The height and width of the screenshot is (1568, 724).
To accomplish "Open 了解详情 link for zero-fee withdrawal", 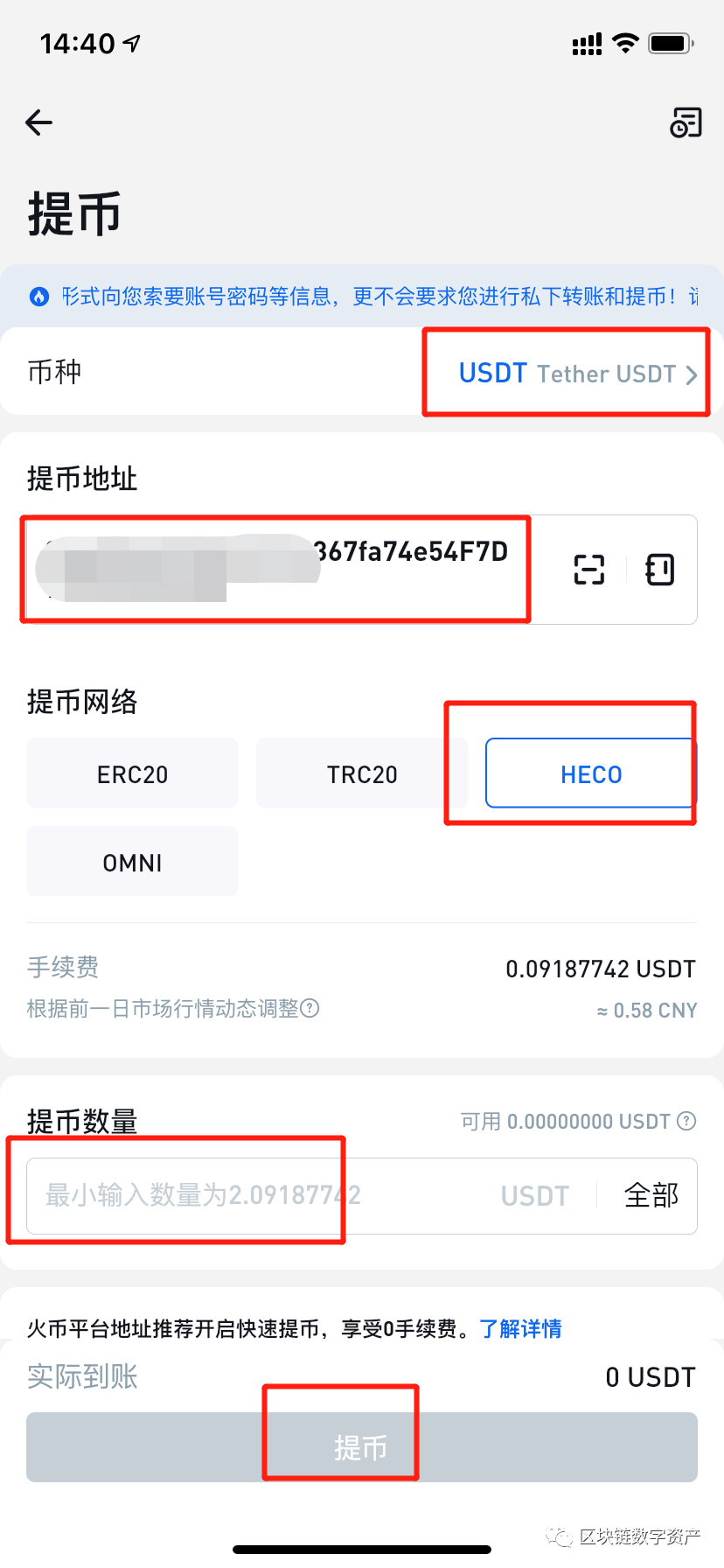I will [521, 1329].
